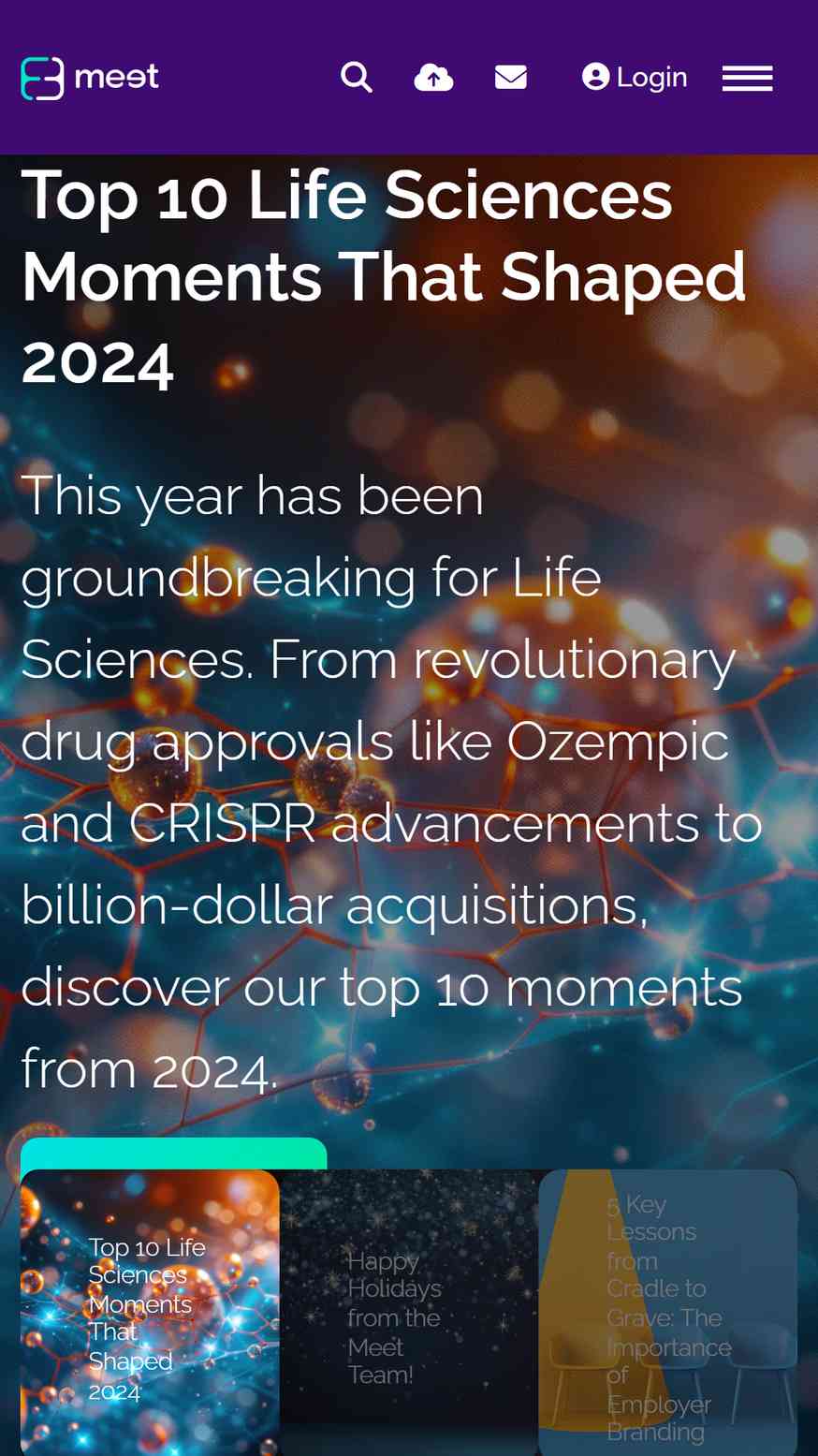Tap the green button above the cards
The height and width of the screenshot is (1456, 818).
pos(174,1154)
